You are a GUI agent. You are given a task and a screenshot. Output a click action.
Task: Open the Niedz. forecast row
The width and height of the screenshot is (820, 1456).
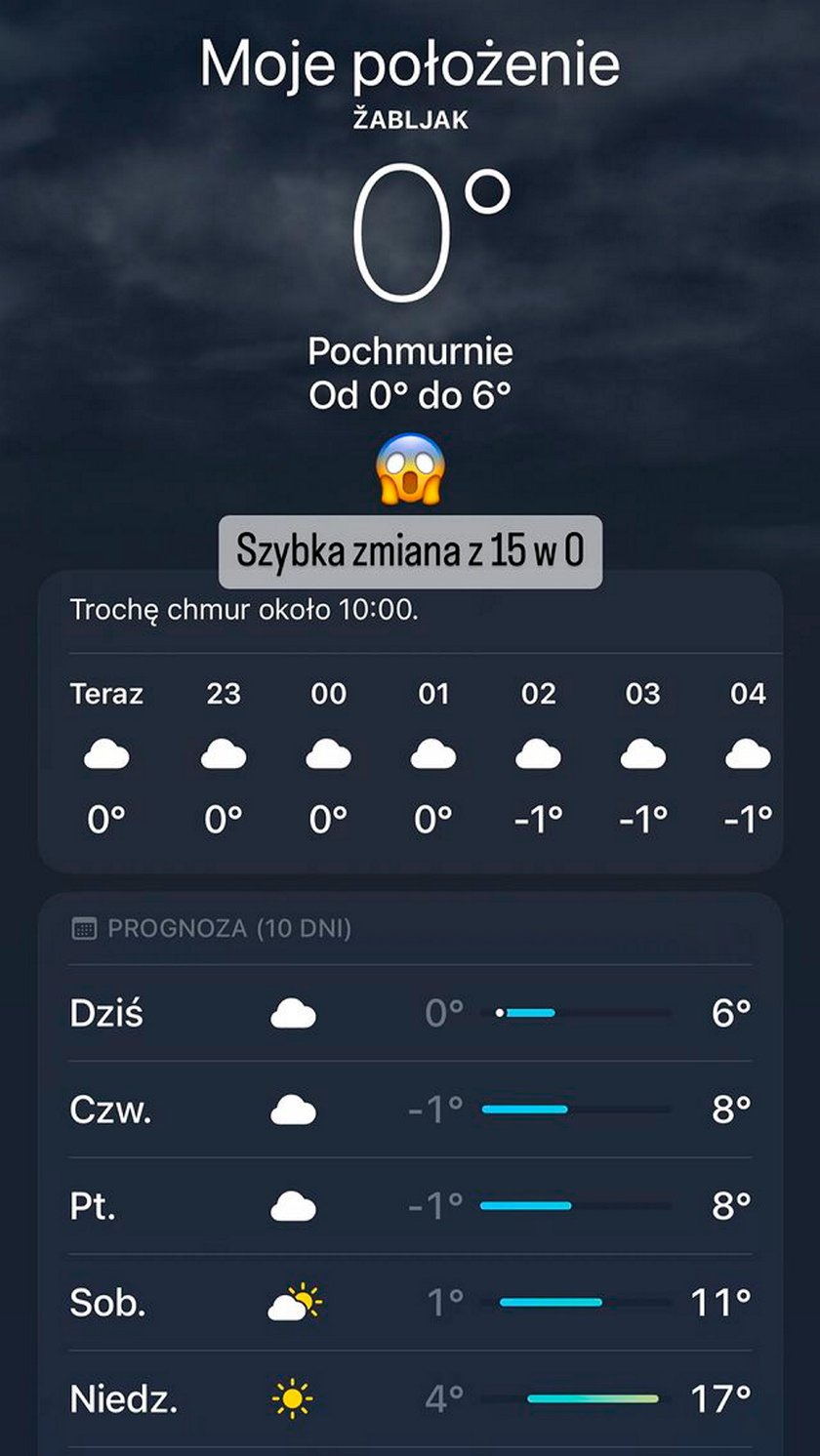410,1398
